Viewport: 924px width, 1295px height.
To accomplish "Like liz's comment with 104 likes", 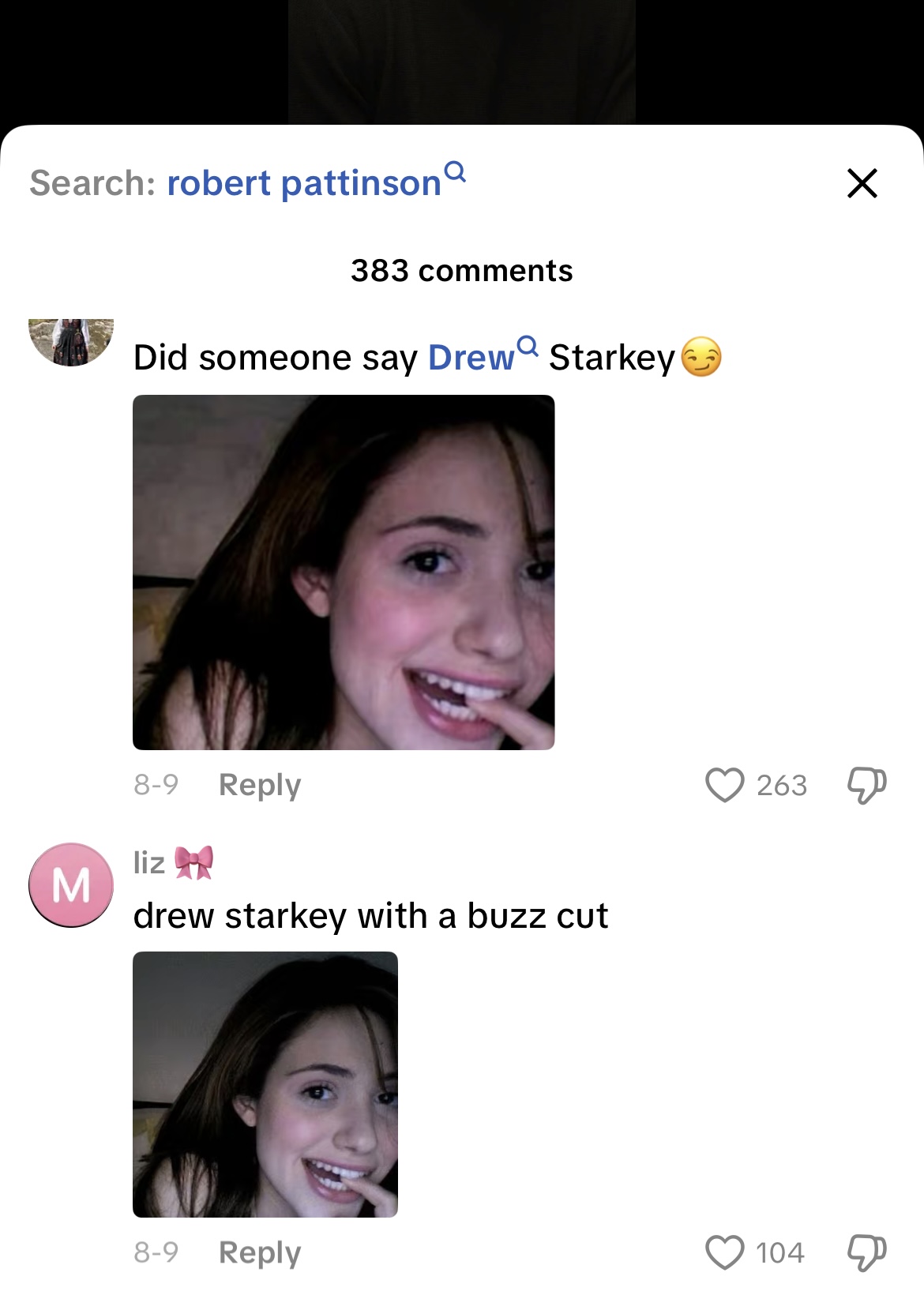I will 724,1252.
